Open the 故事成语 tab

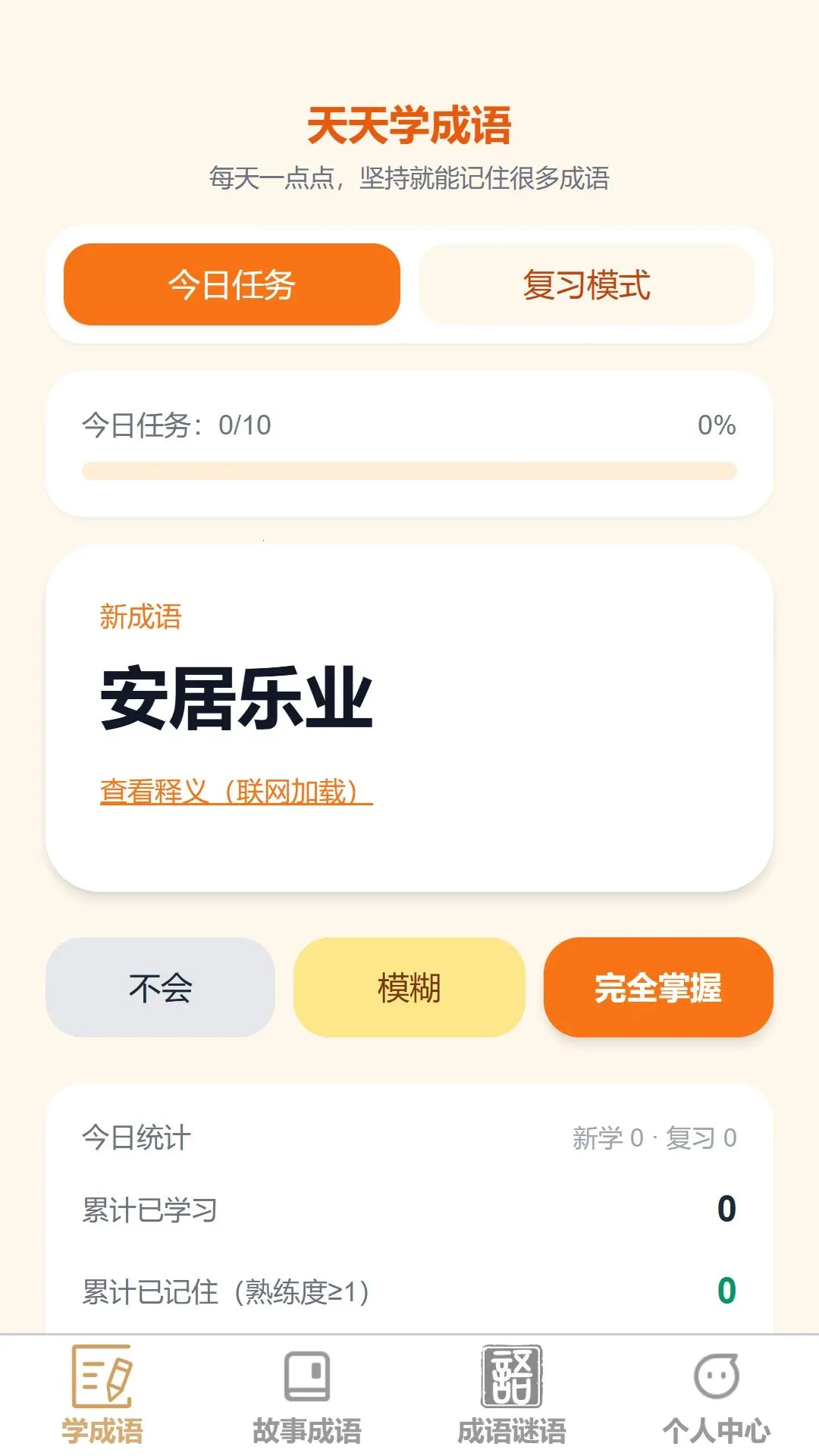click(307, 1395)
